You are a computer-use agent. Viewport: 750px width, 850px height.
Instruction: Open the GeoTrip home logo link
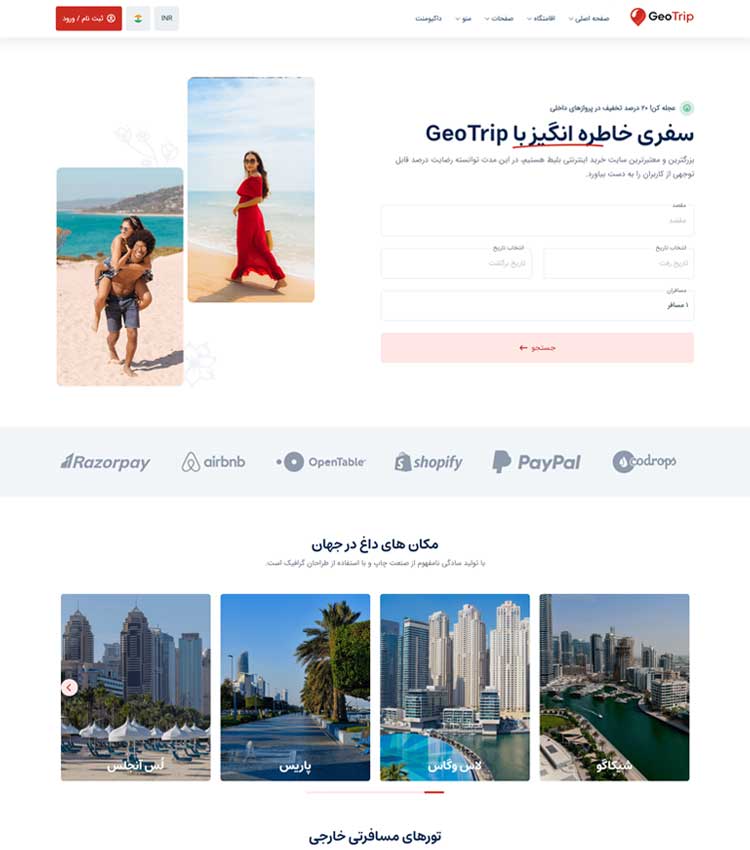[x=662, y=17]
